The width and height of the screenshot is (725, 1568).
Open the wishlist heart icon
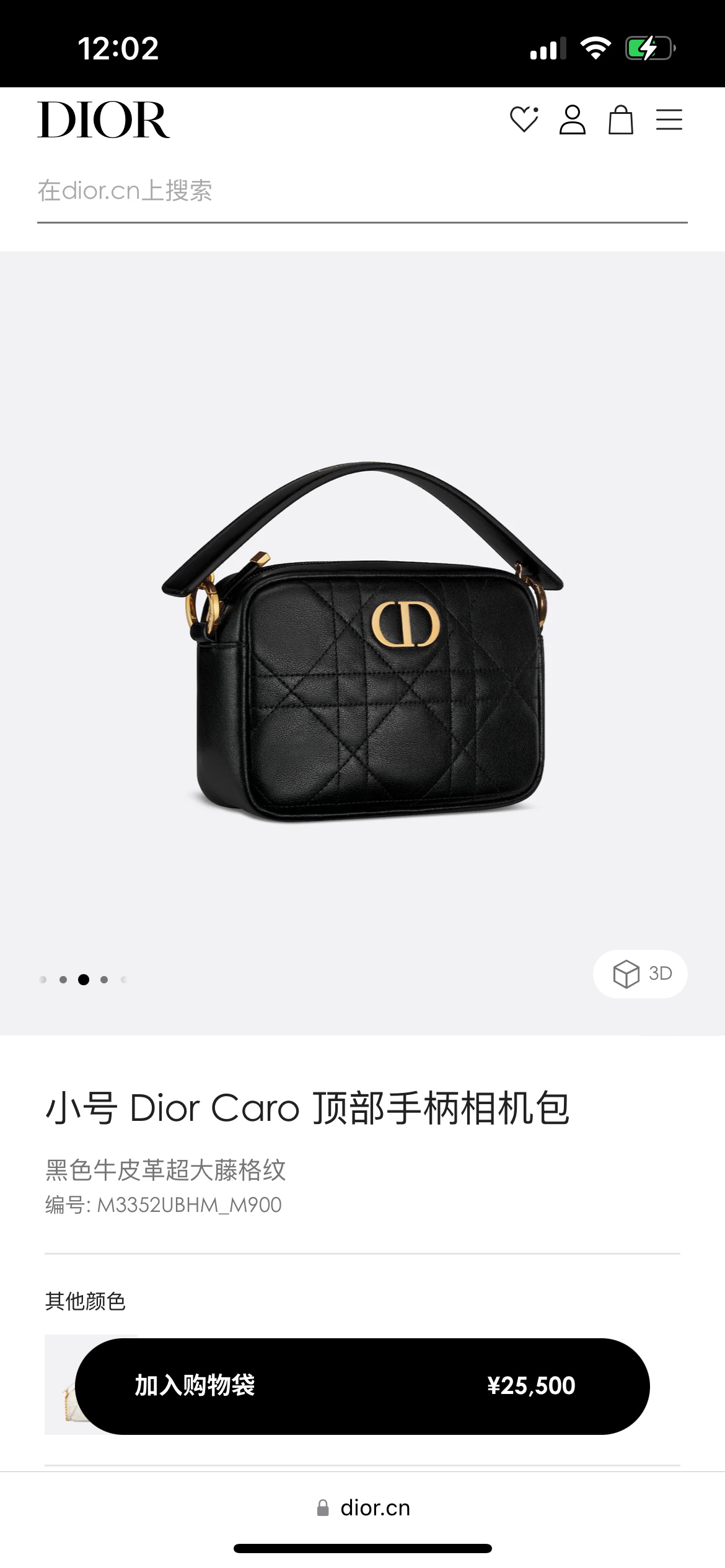pos(524,120)
